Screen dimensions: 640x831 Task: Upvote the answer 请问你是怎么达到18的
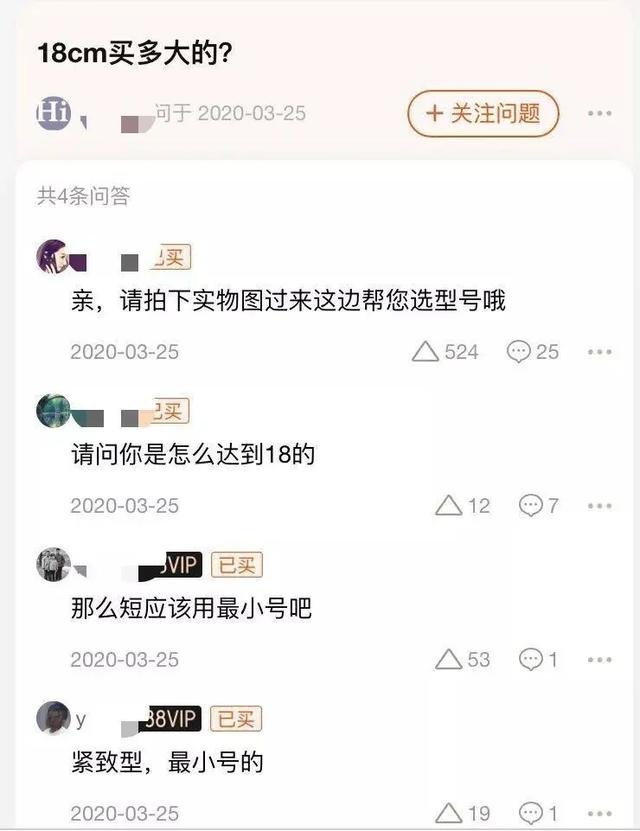(449, 506)
